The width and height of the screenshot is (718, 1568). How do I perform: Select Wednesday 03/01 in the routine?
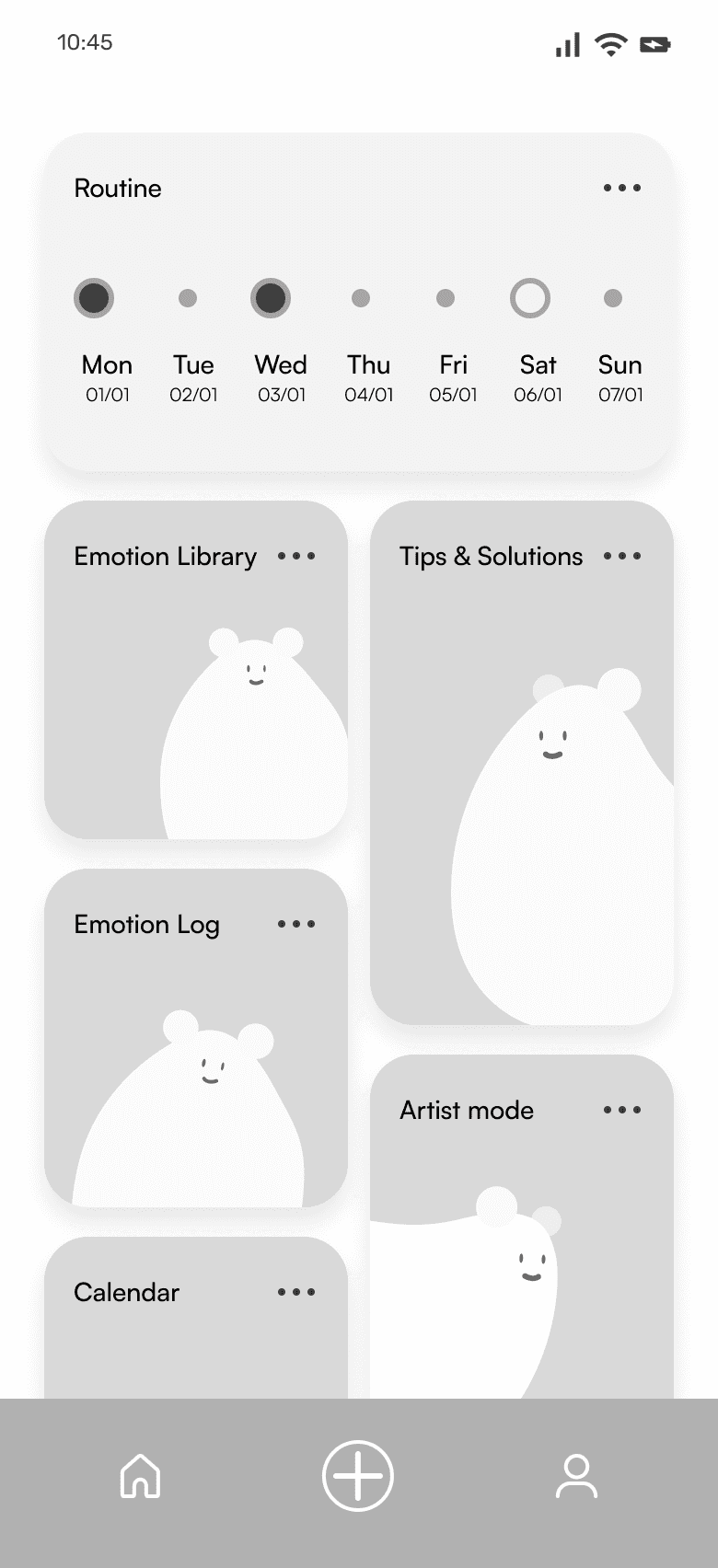(x=271, y=298)
